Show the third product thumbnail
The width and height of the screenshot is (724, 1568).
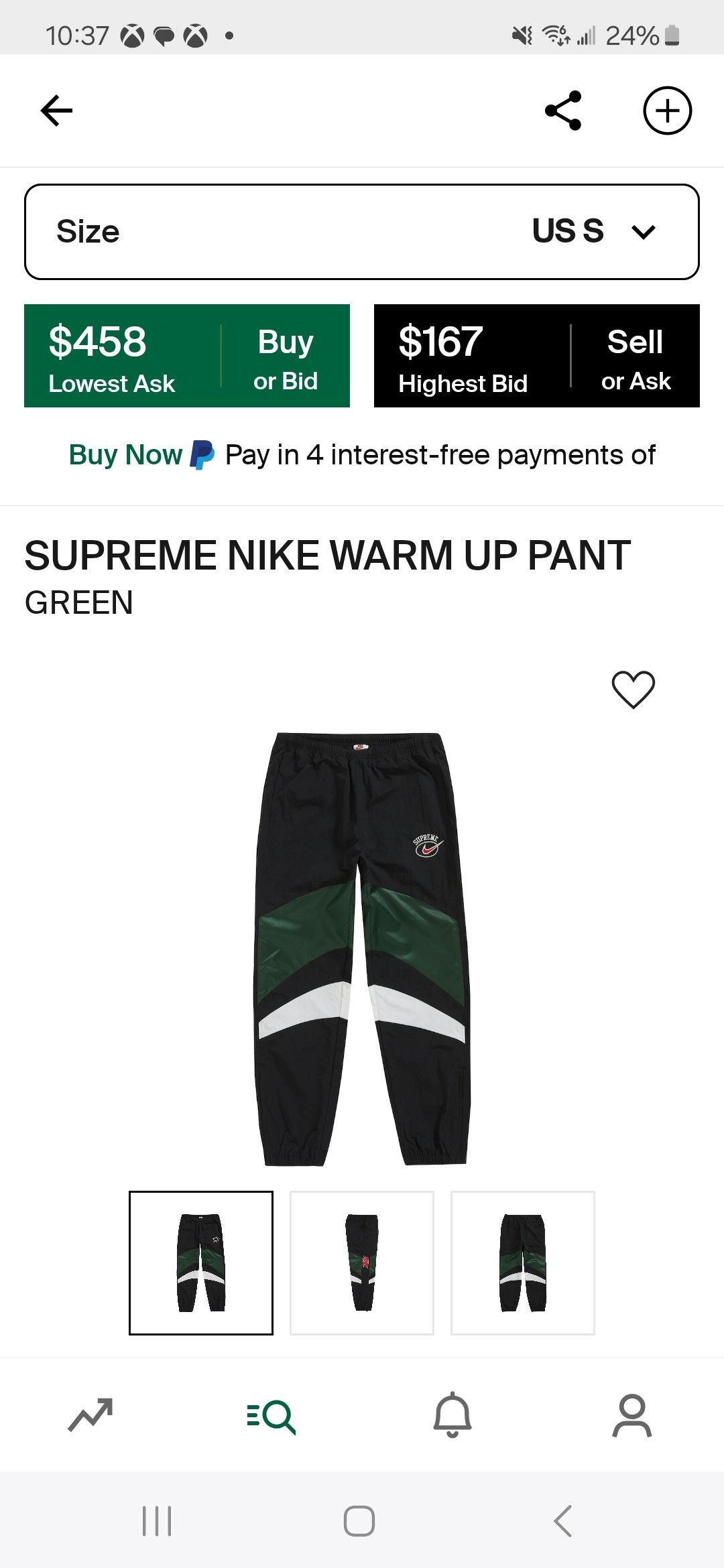pyautogui.click(x=523, y=1263)
